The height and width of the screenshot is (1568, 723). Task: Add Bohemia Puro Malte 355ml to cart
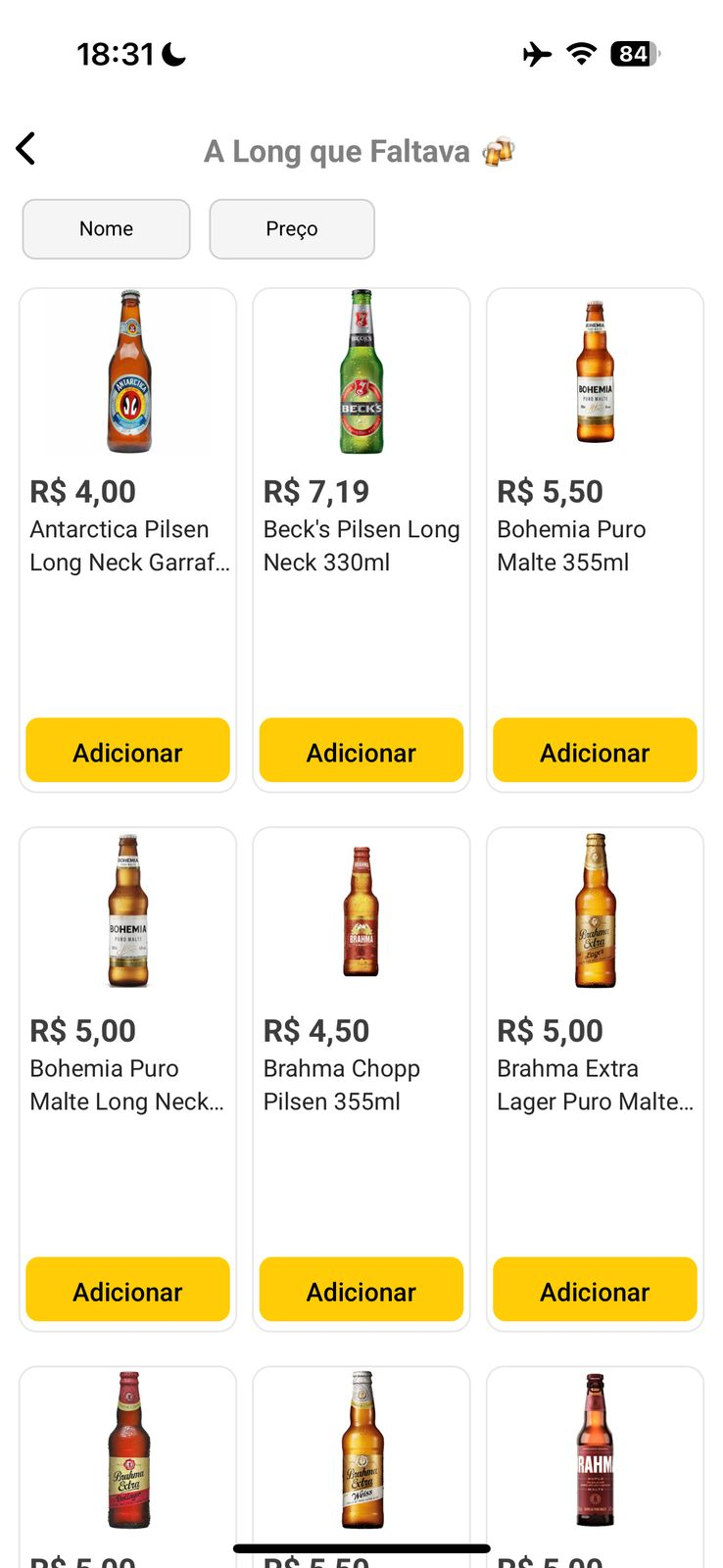point(595,751)
